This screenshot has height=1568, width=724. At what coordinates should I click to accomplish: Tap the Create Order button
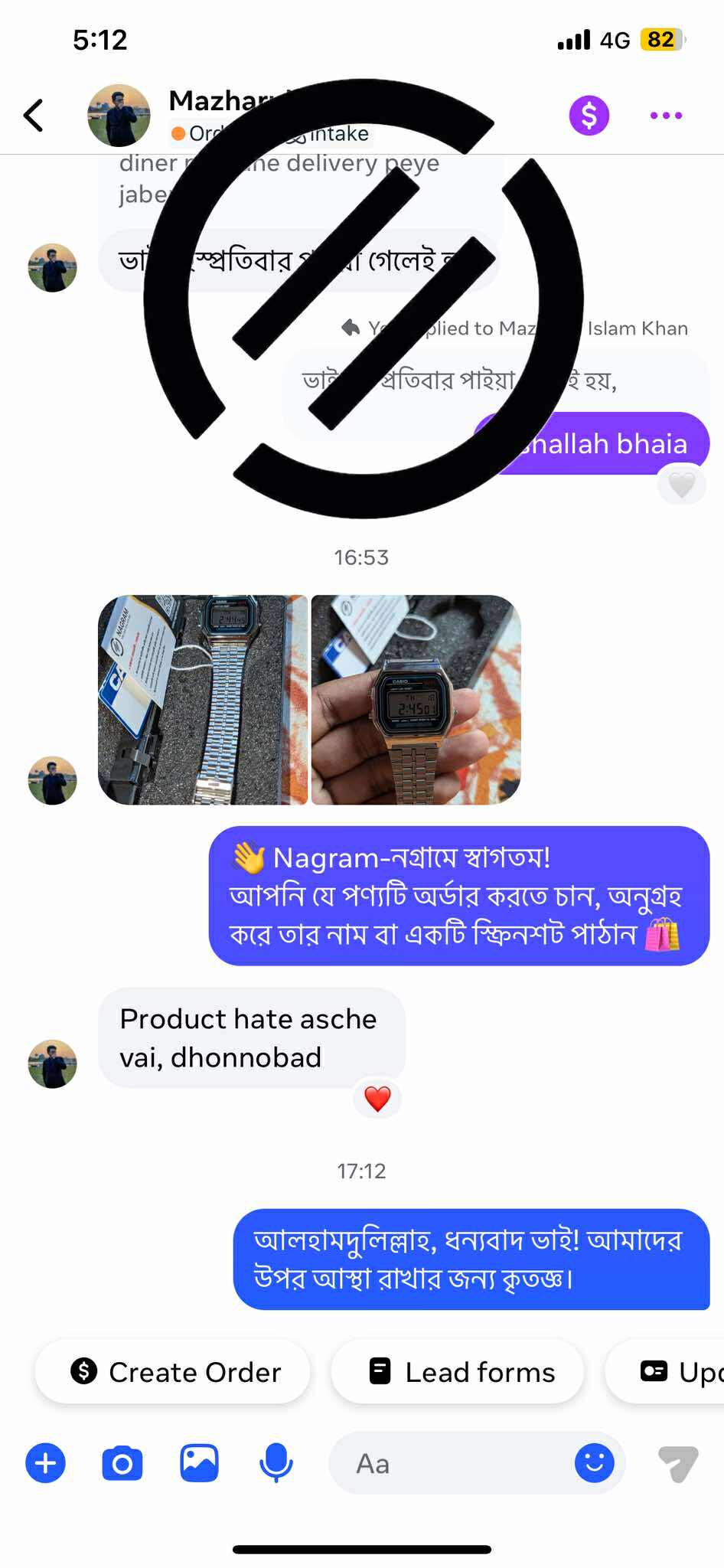pyautogui.click(x=174, y=1372)
